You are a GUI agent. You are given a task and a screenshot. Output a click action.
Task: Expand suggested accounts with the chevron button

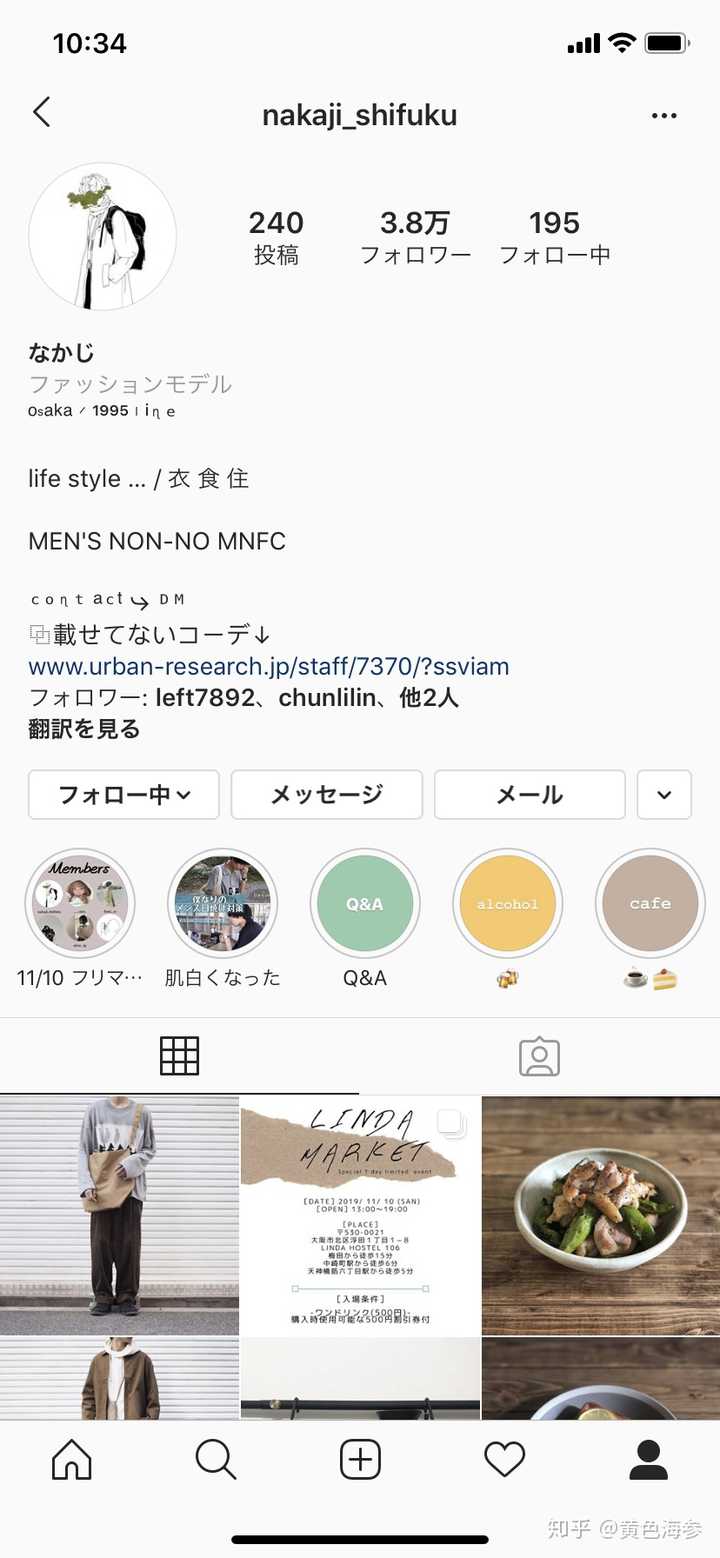point(664,795)
